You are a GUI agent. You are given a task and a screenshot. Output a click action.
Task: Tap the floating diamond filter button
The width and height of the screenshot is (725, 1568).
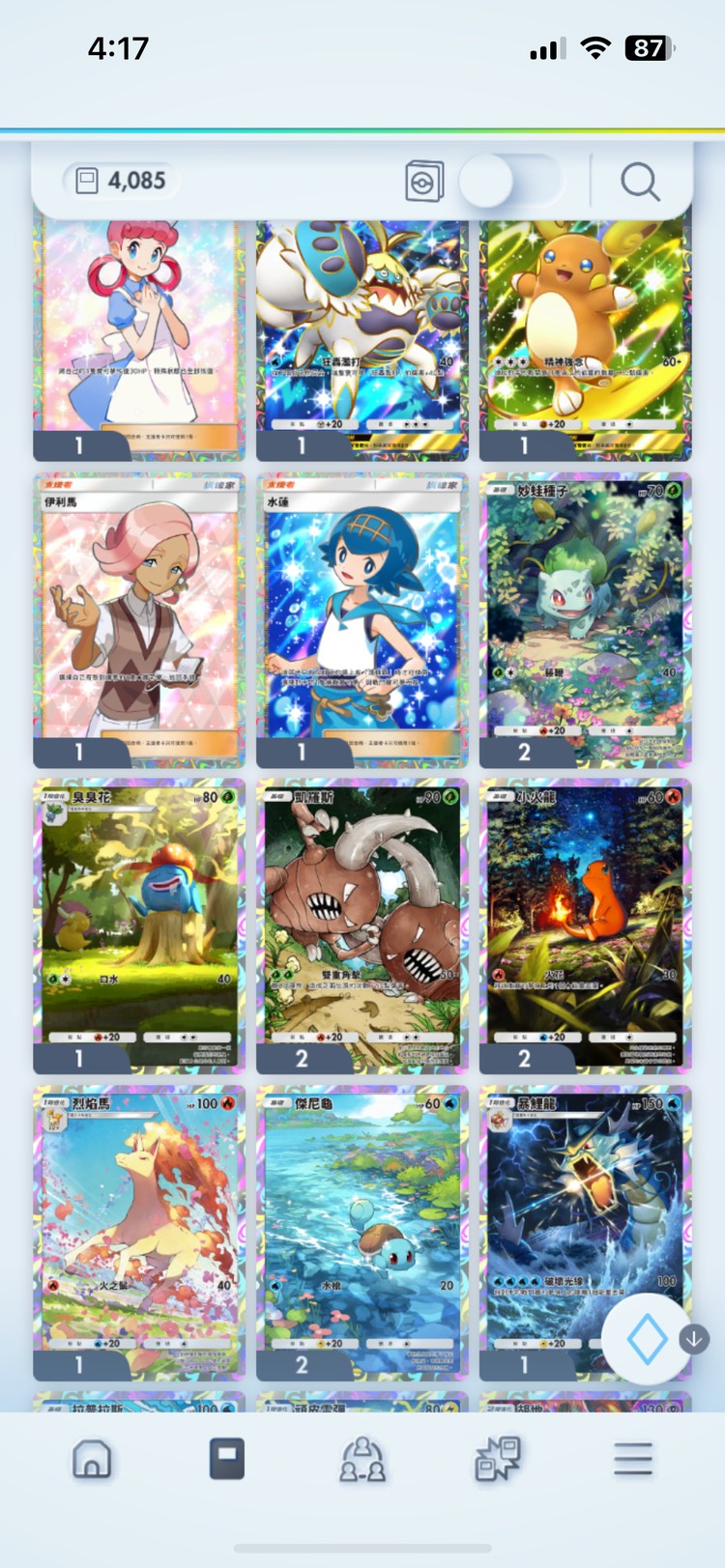pyautogui.click(x=646, y=1339)
